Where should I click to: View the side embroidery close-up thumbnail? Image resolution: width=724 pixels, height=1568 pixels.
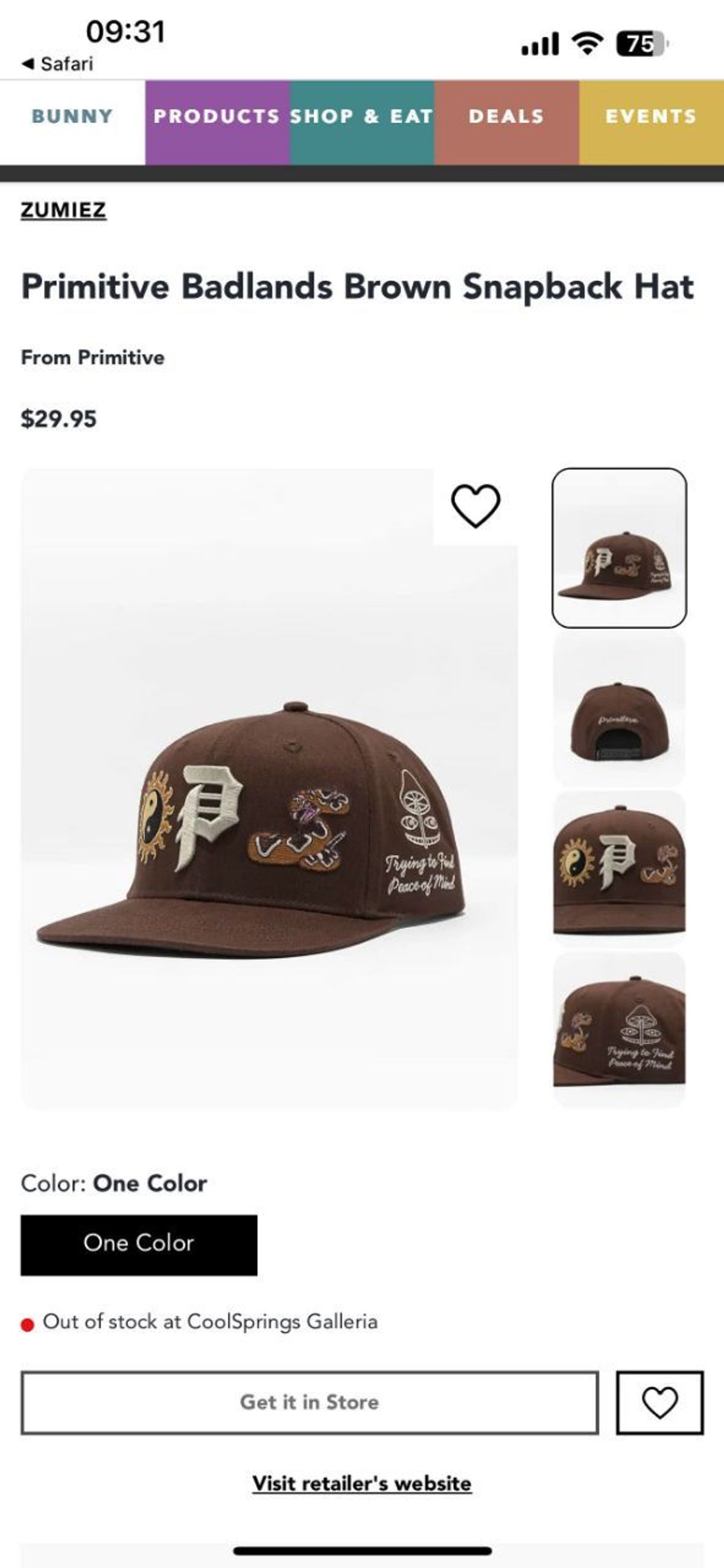[x=618, y=1030]
